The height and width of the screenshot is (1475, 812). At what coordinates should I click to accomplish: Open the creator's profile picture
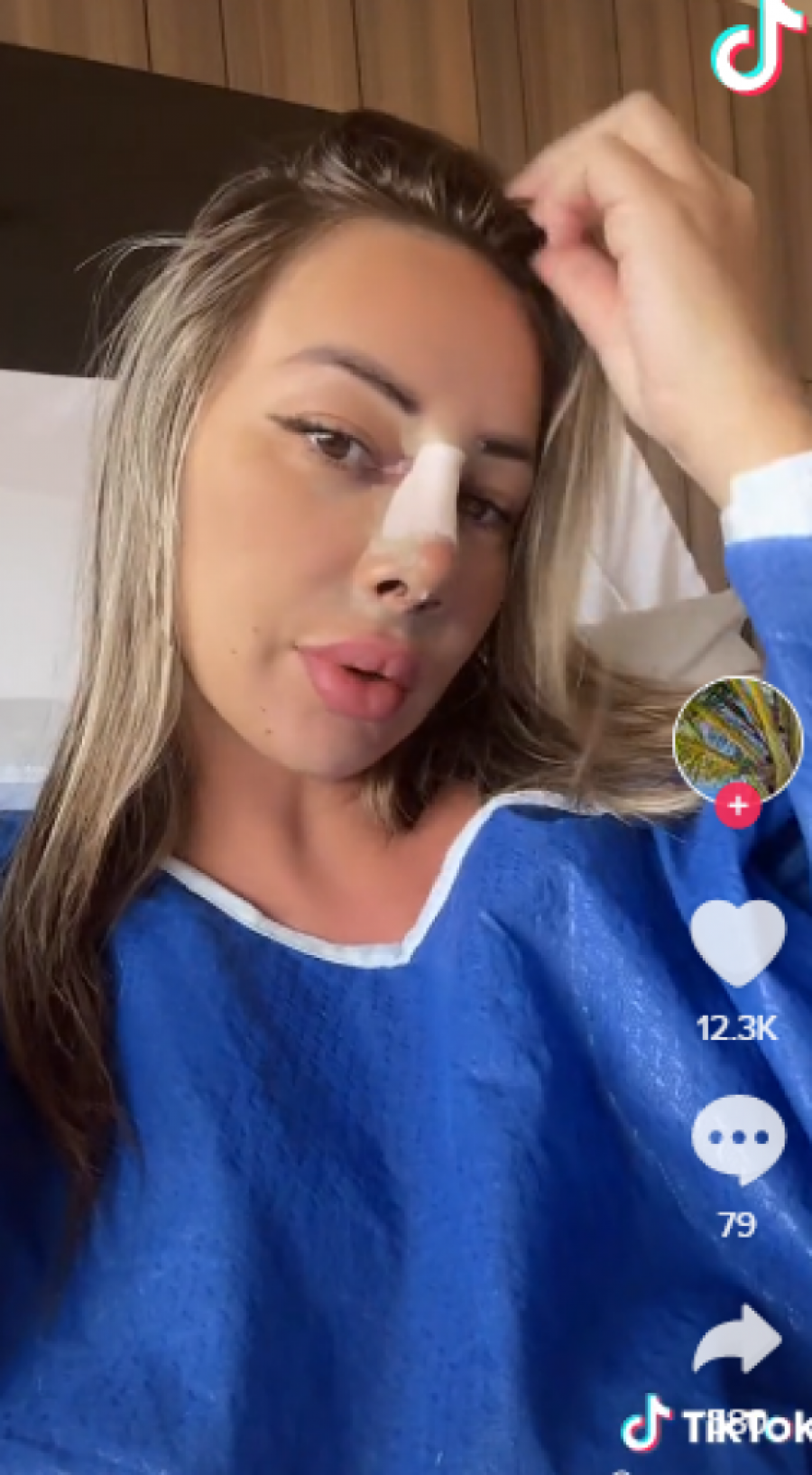(x=737, y=736)
